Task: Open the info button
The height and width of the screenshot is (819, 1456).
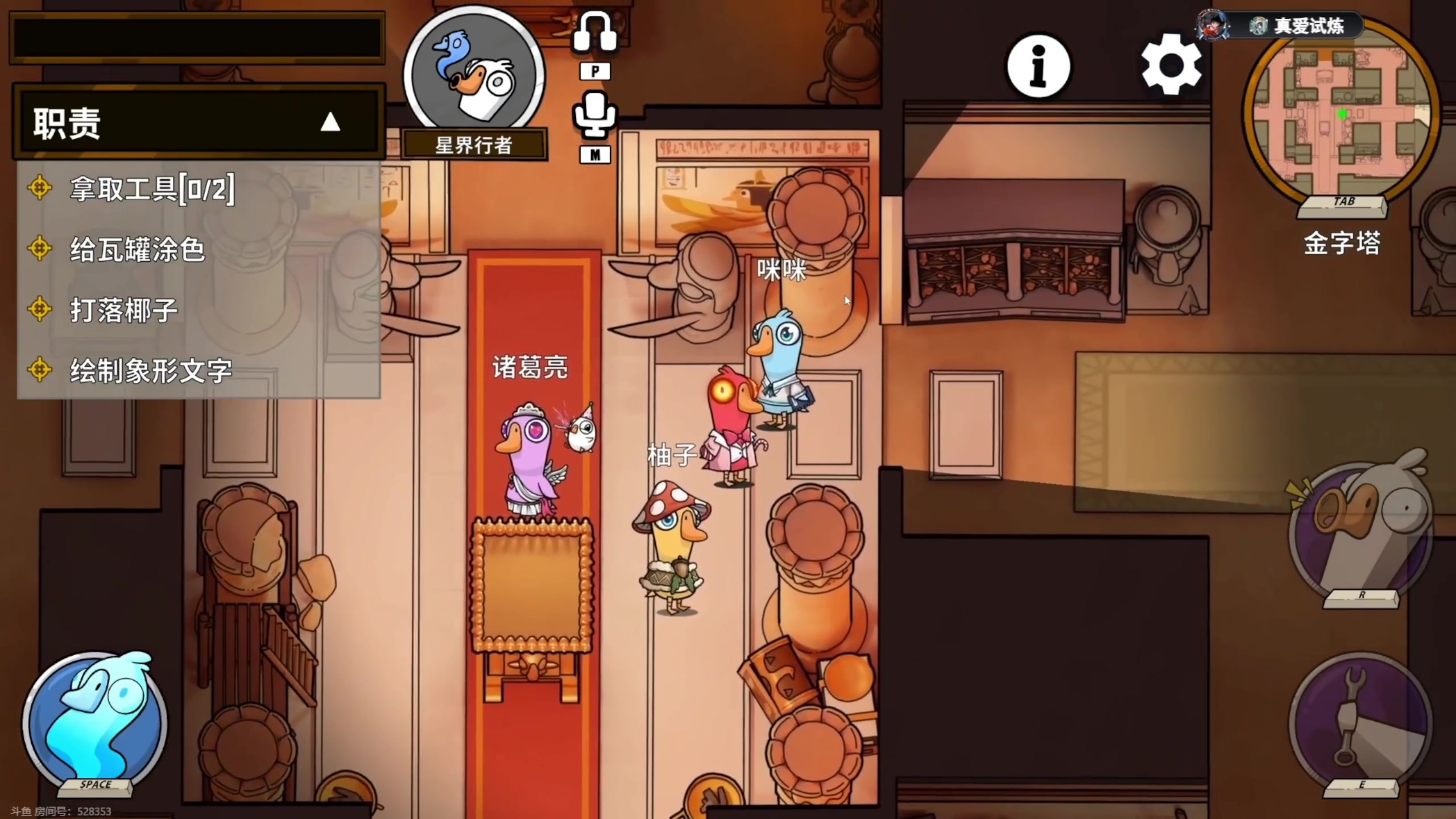Action: pyautogui.click(x=1039, y=67)
